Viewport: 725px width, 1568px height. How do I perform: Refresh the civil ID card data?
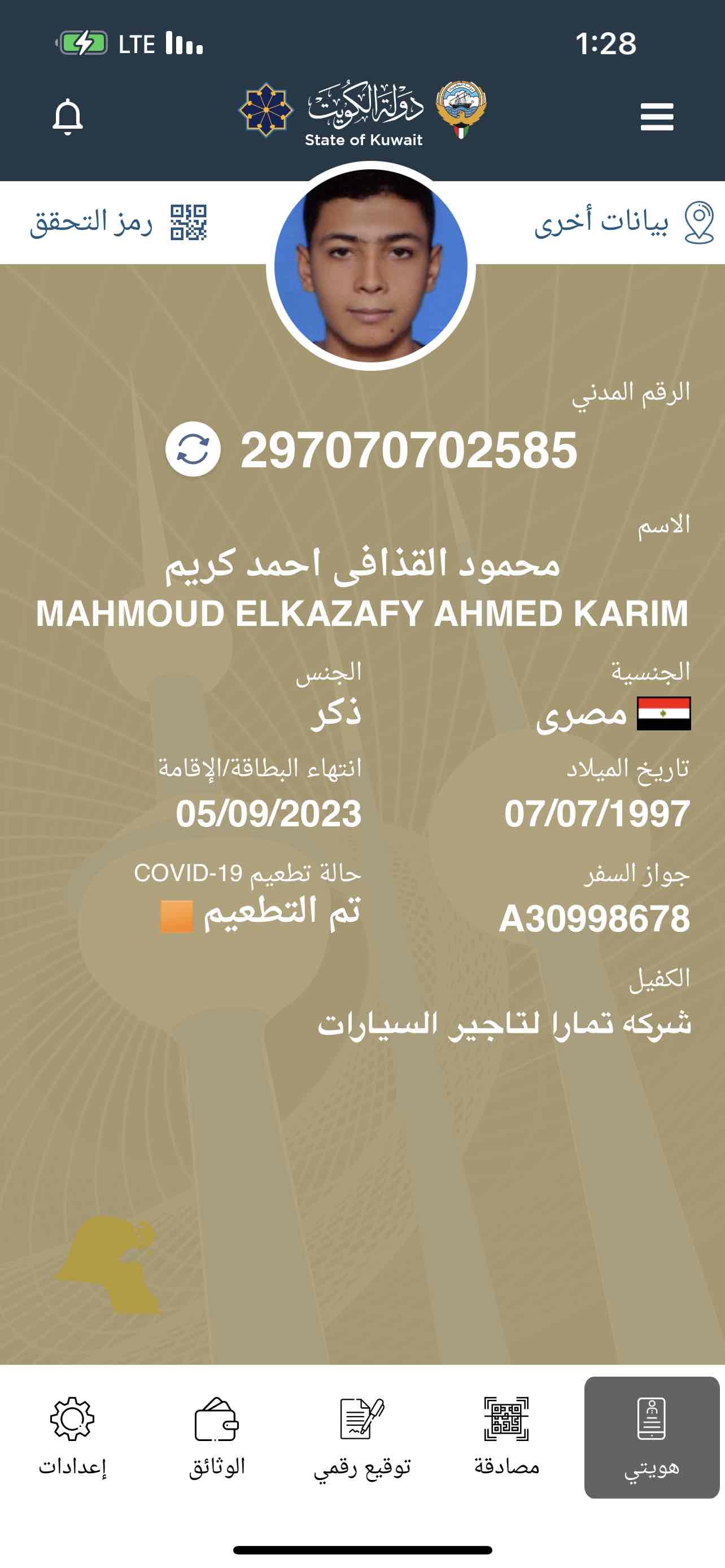click(193, 449)
